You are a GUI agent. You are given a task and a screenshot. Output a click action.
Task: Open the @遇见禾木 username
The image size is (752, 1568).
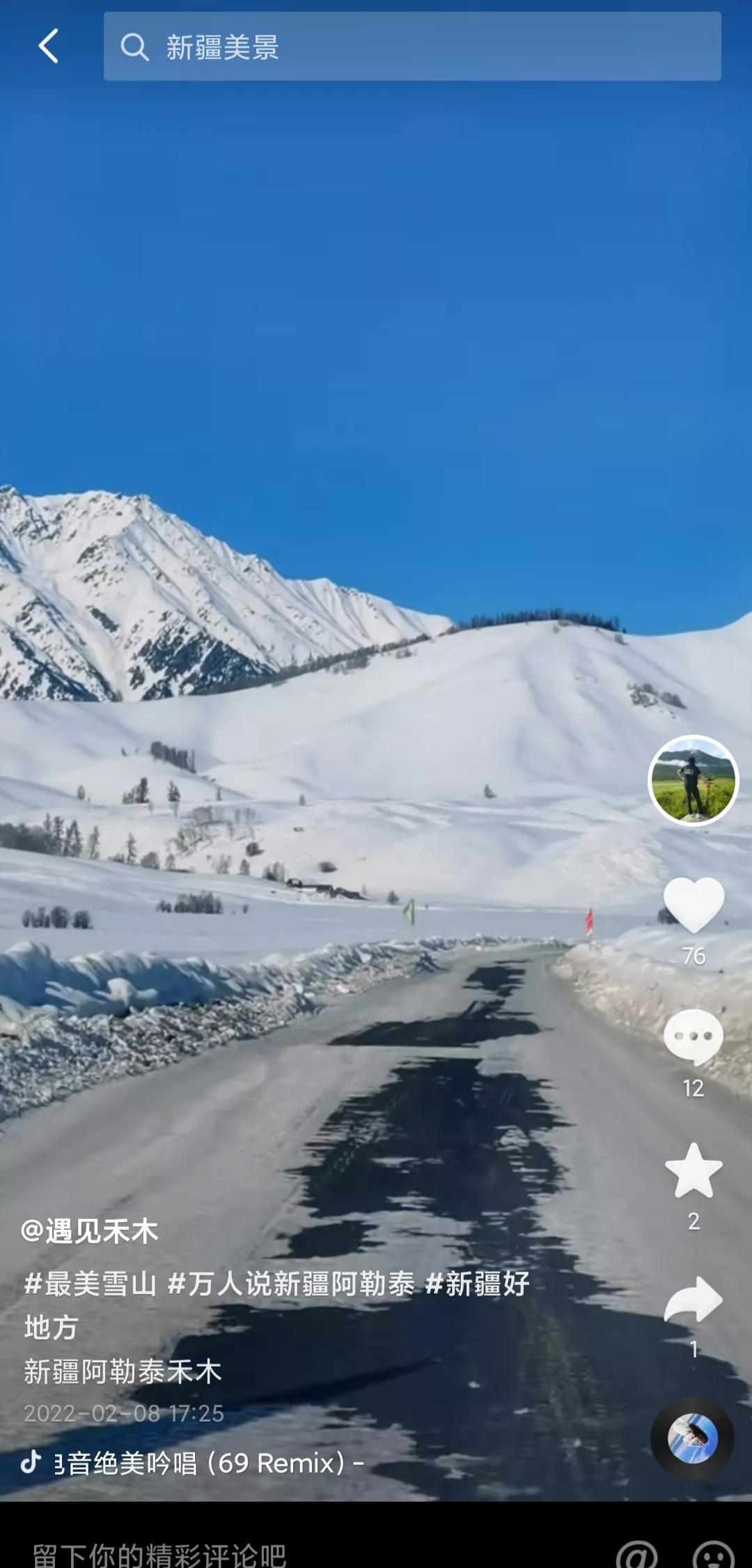point(90,1232)
